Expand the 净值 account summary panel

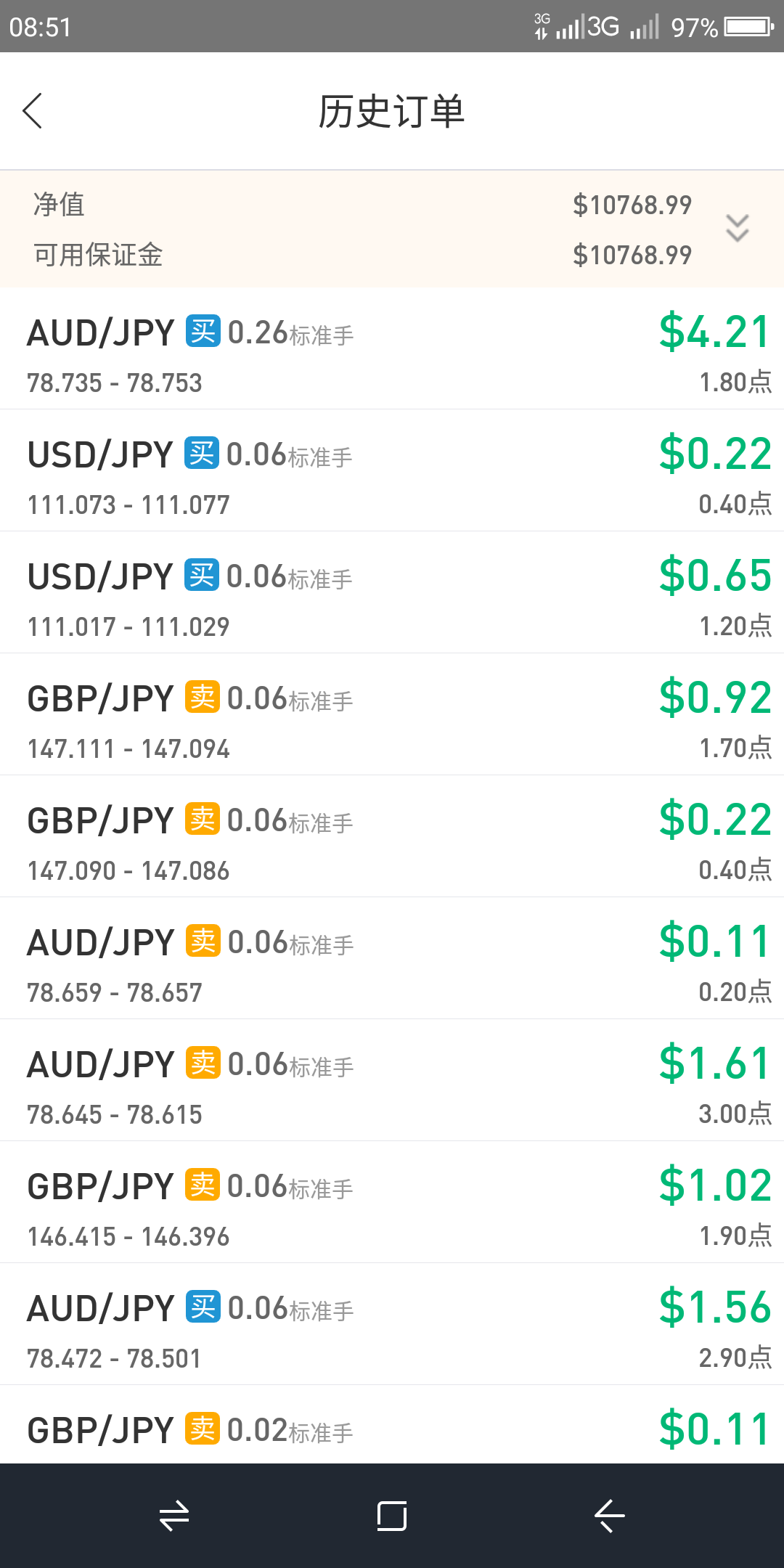pyautogui.click(x=737, y=229)
